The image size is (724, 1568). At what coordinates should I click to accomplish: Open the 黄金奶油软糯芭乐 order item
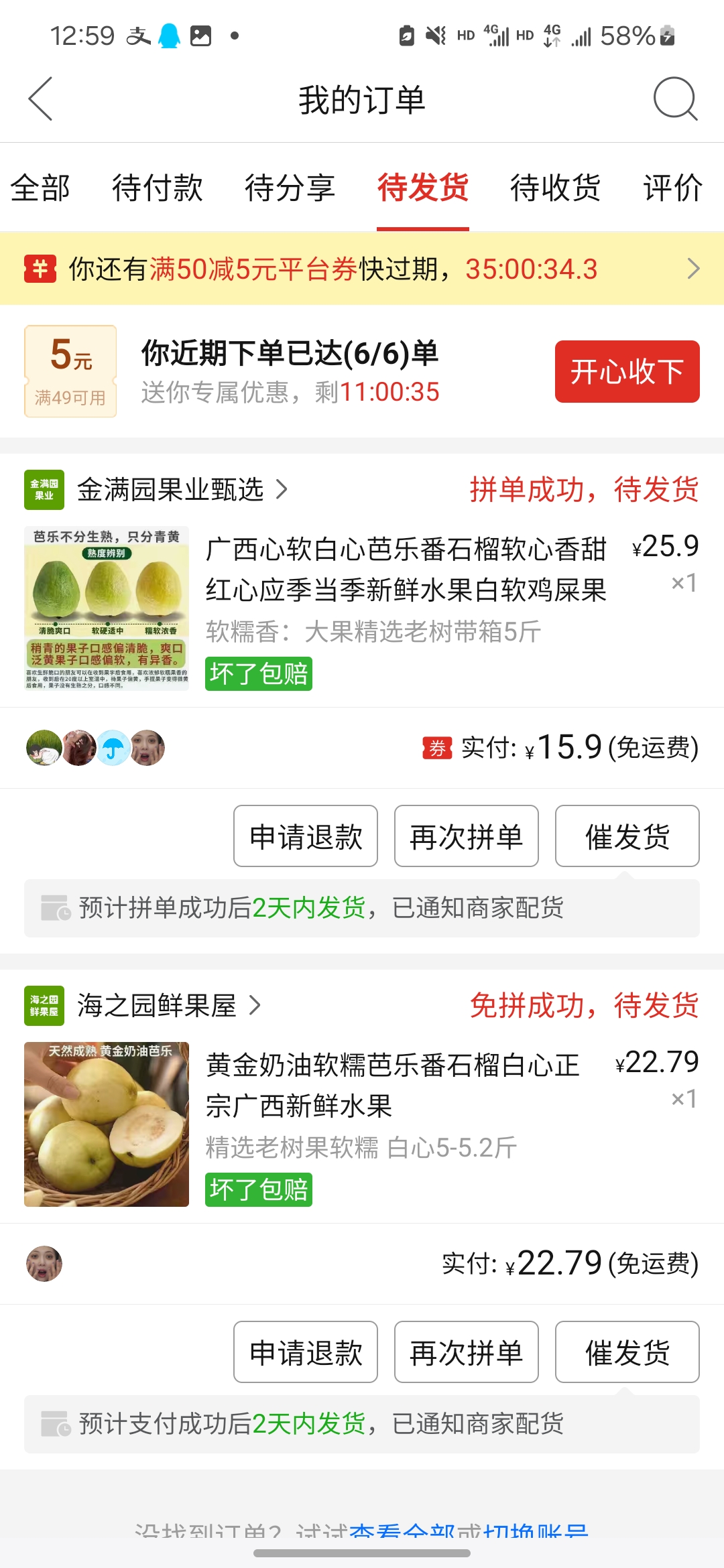point(392,1106)
